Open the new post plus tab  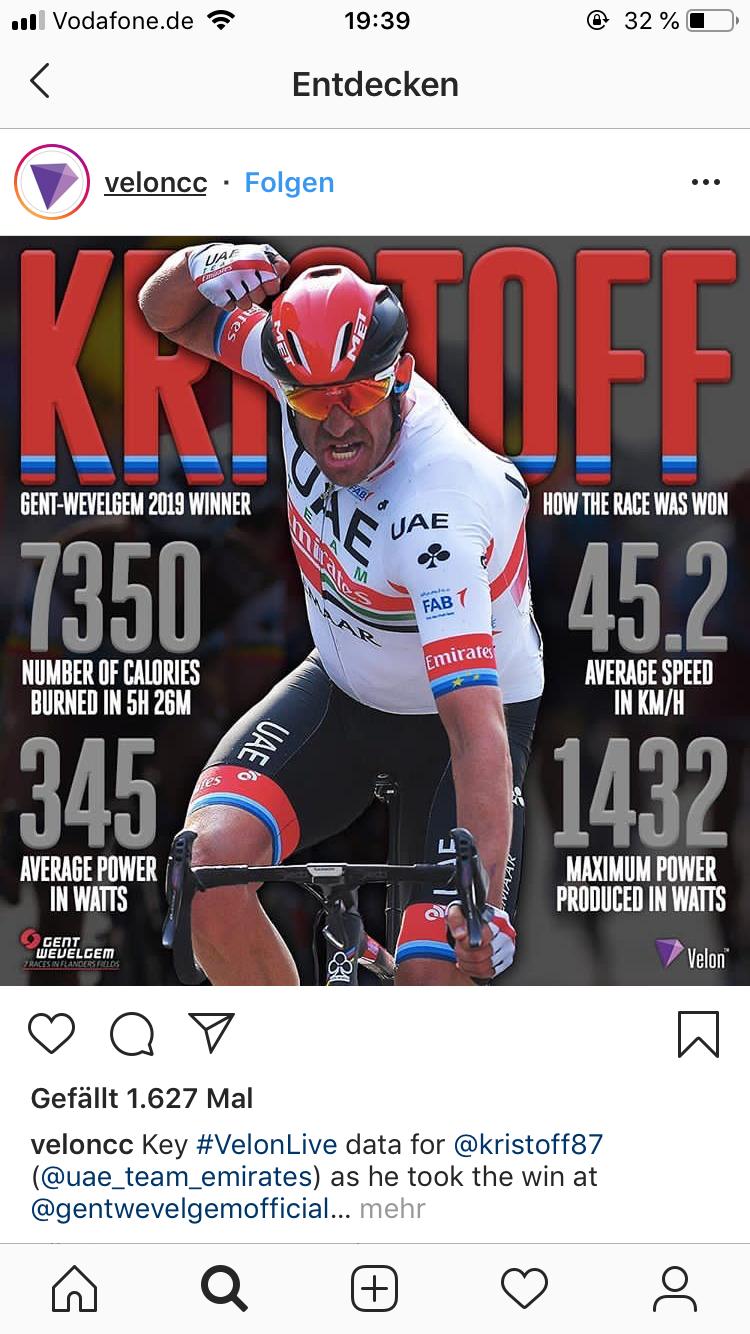(374, 1289)
